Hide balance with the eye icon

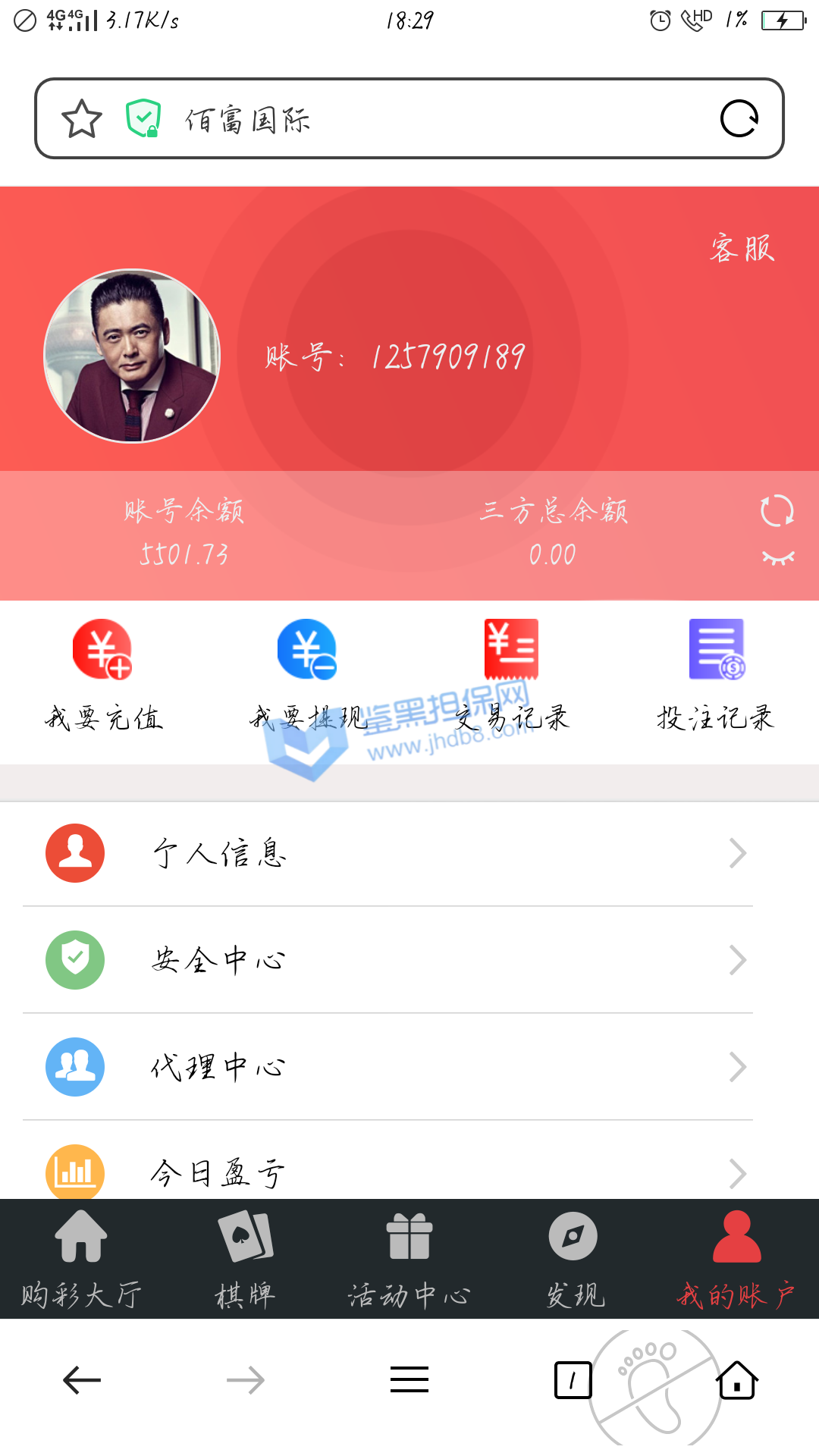point(778,558)
